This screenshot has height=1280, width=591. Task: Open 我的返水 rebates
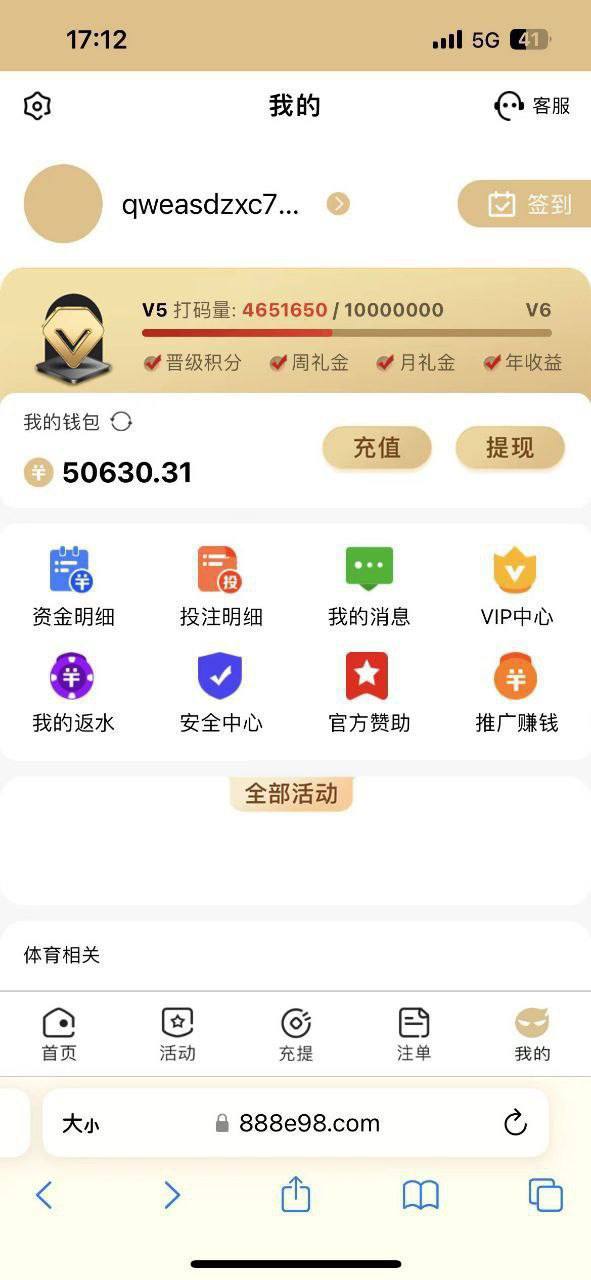pos(73,693)
